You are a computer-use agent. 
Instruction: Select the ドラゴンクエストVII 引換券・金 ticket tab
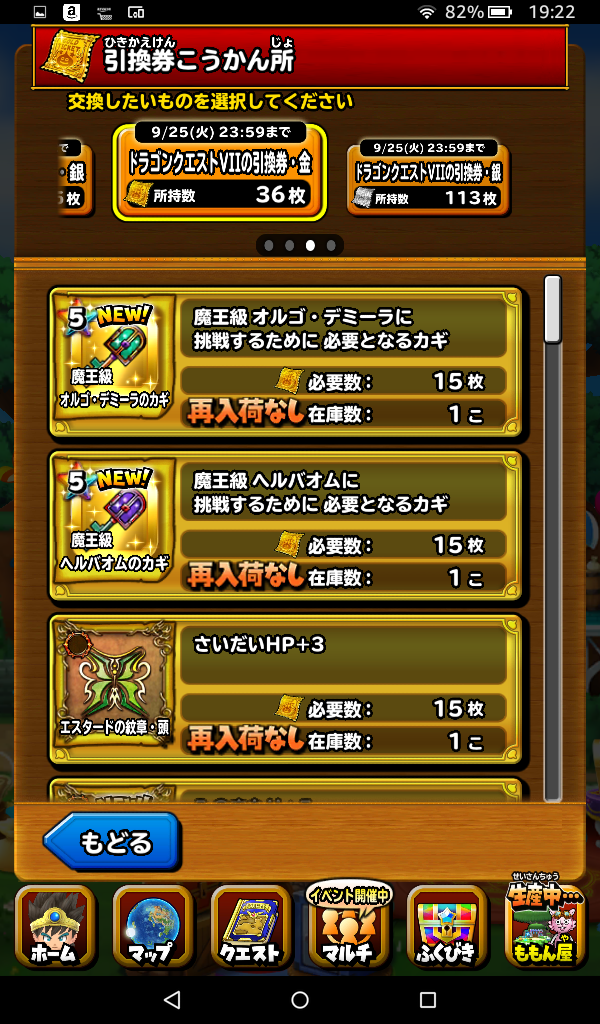218,171
